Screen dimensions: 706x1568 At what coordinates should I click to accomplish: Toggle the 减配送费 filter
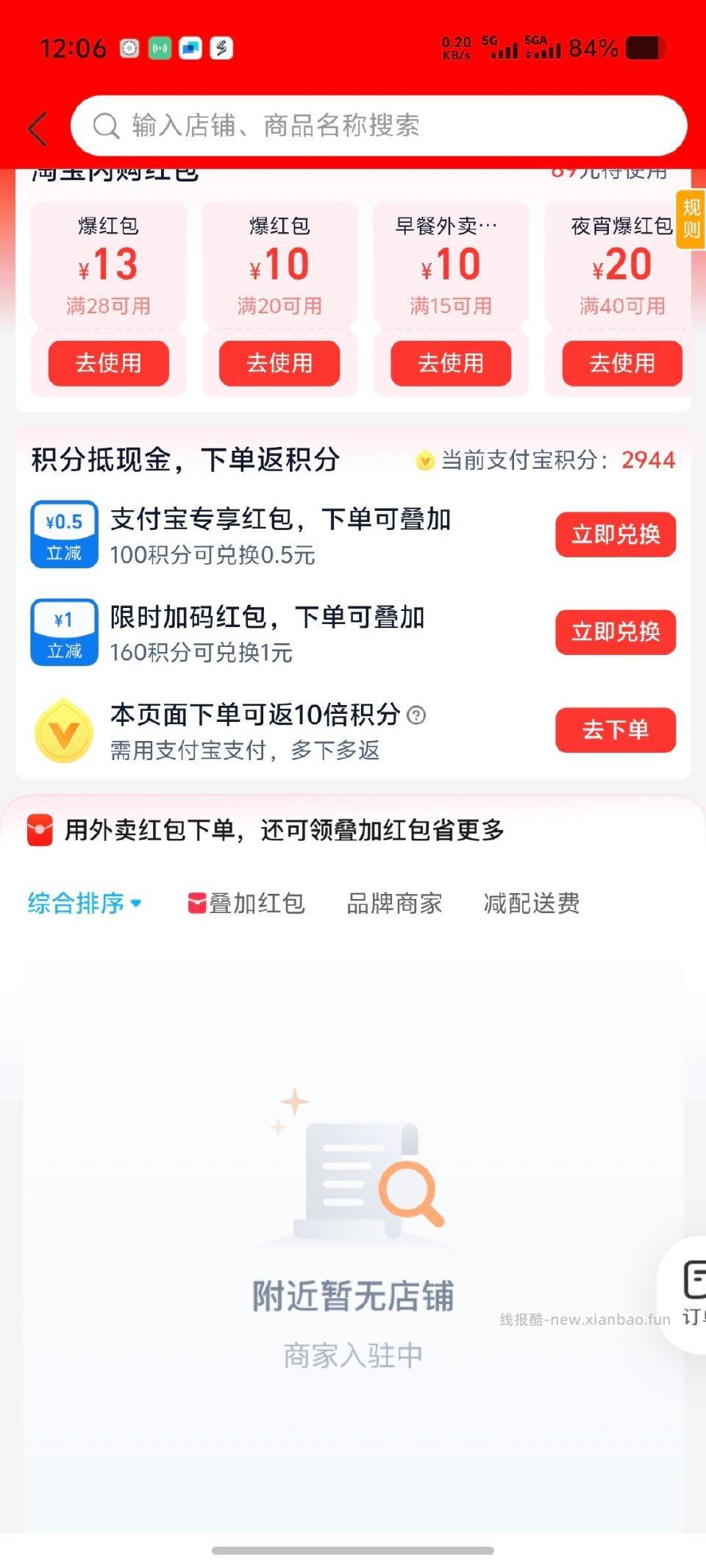click(x=532, y=903)
